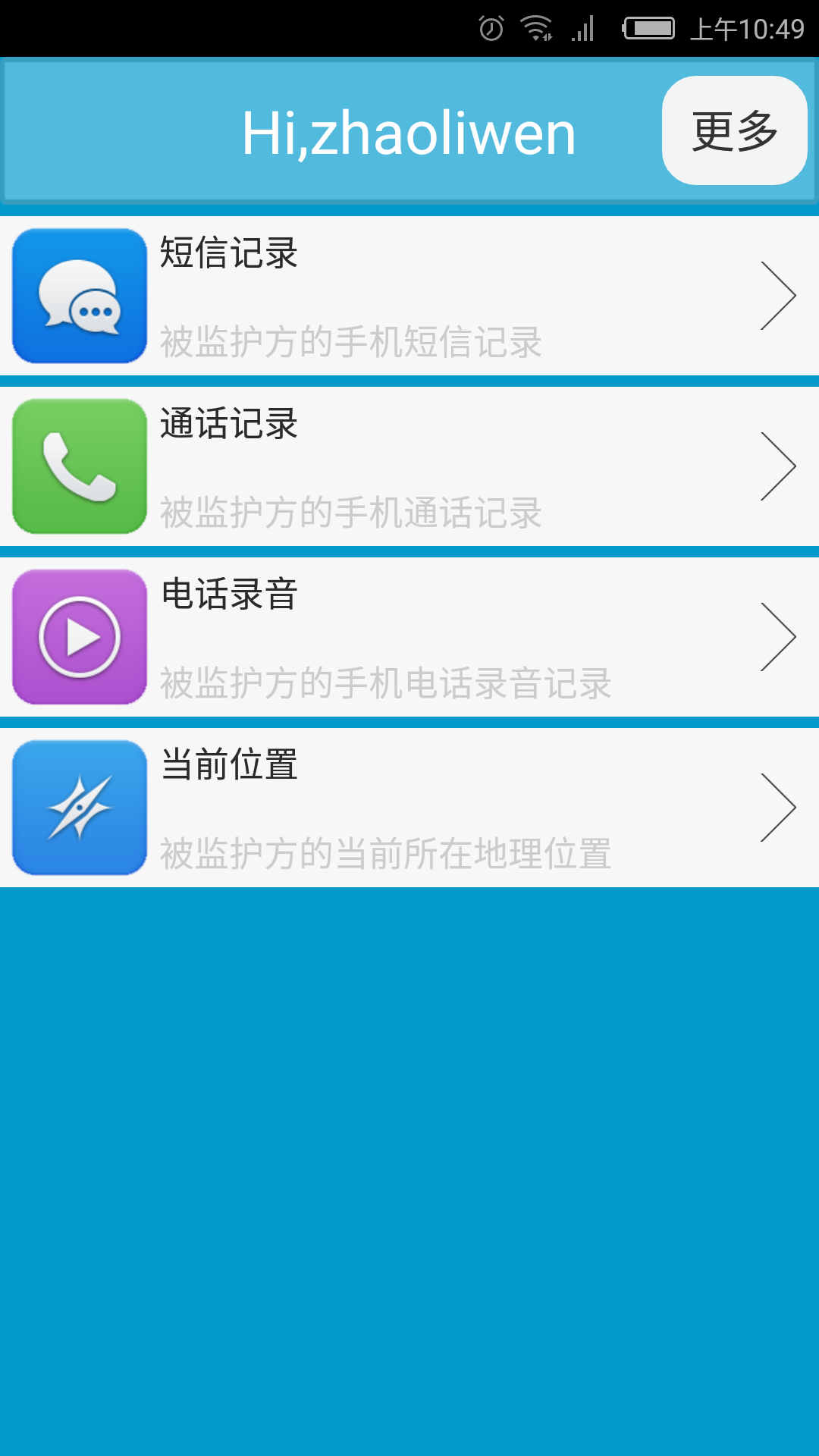Screen dimensions: 819x1456
Task: Expand the 通话记录 entry via its chevron
Action: click(779, 466)
